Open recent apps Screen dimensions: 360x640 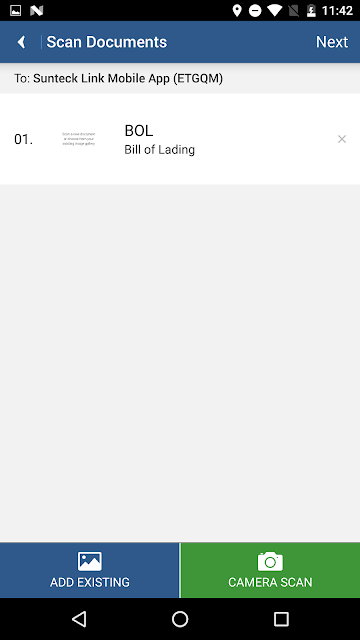[281, 619]
